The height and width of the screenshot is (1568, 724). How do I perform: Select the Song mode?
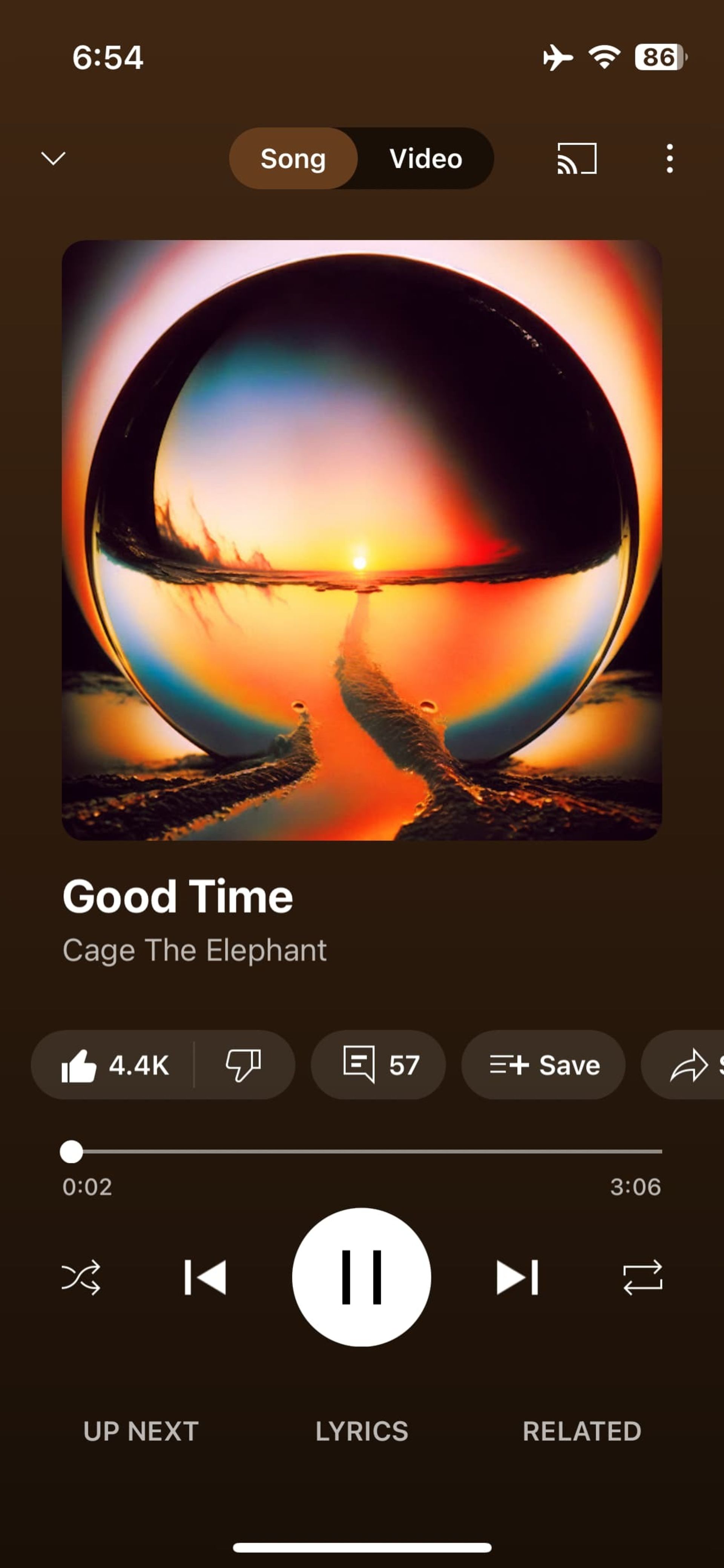pyautogui.click(x=293, y=159)
